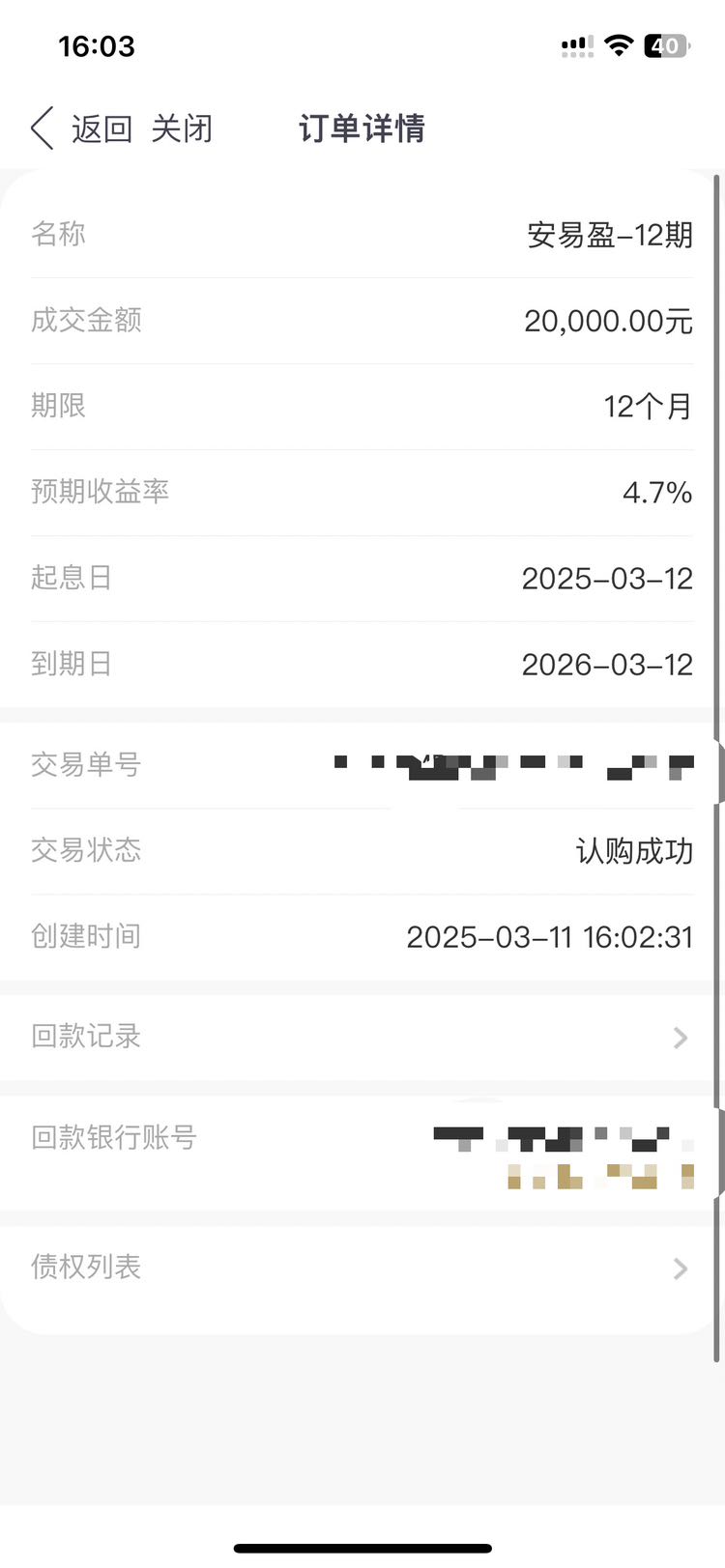The width and height of the screenshot is (725, 1568).
Task: Open the 回款记录 row
Action: (362, 1037)
